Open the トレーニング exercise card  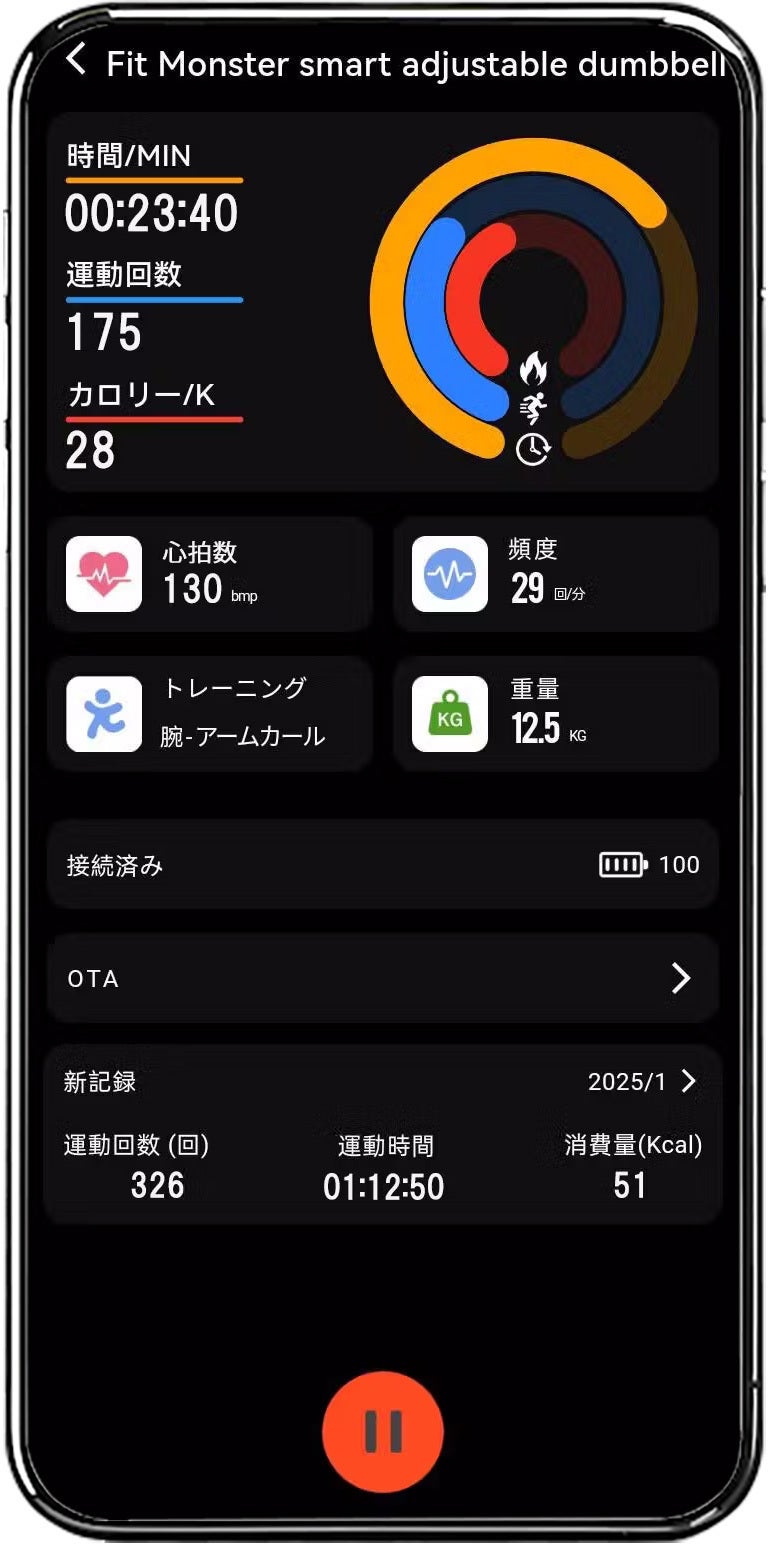click(210, 714)
